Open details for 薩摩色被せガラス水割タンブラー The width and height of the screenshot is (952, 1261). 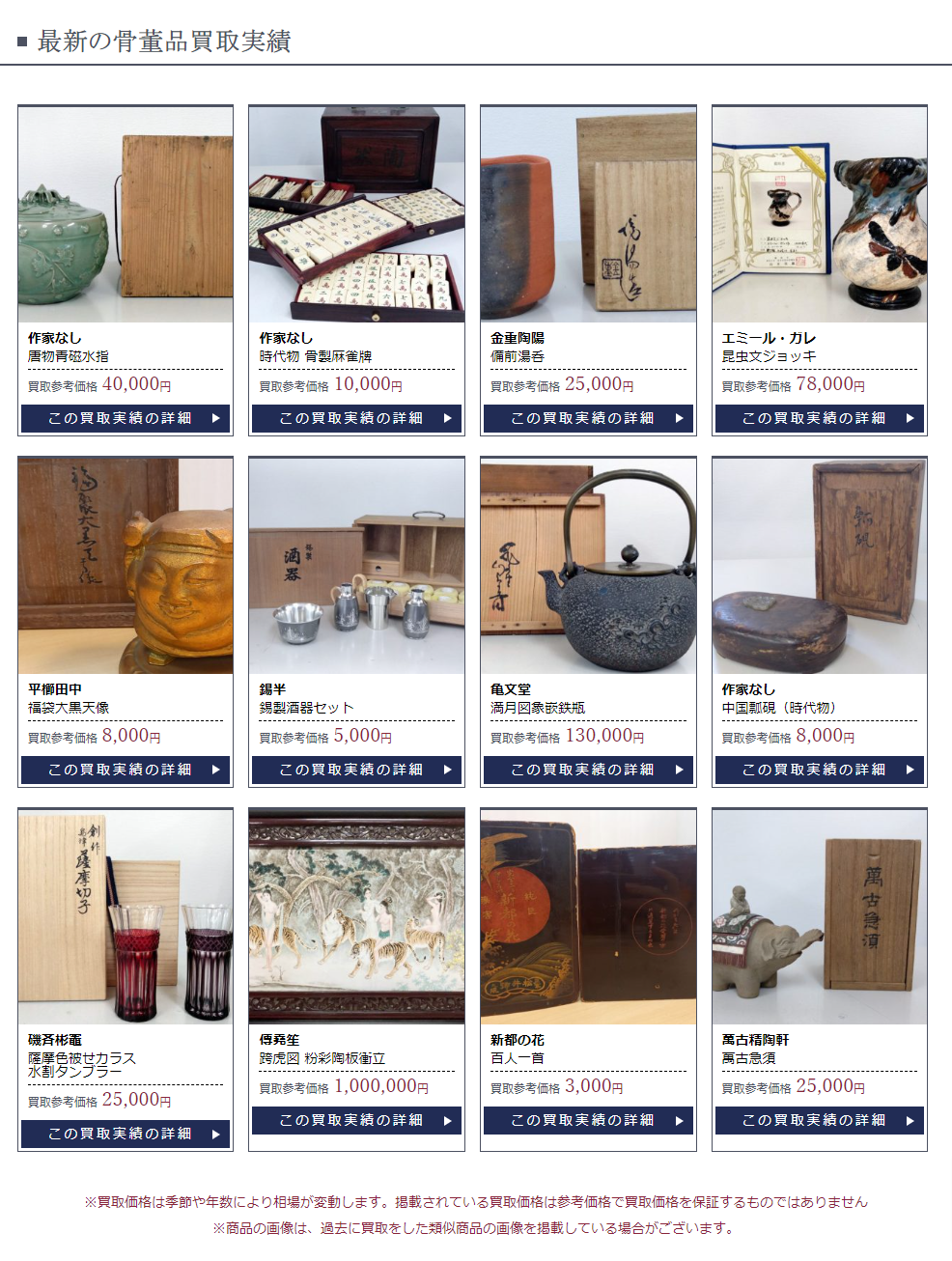[x=125, y=1134]
